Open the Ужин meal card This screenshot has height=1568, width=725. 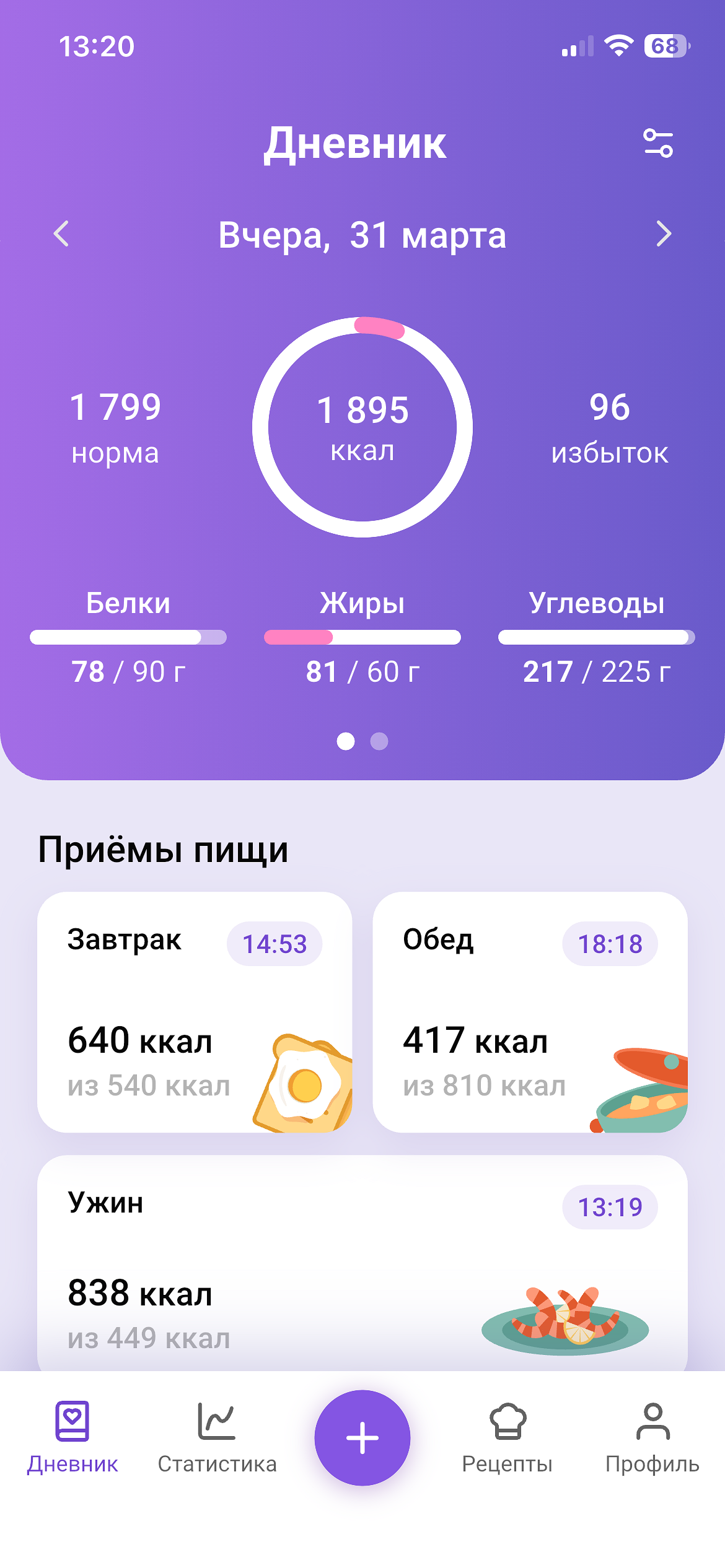tap(362, 1263)
